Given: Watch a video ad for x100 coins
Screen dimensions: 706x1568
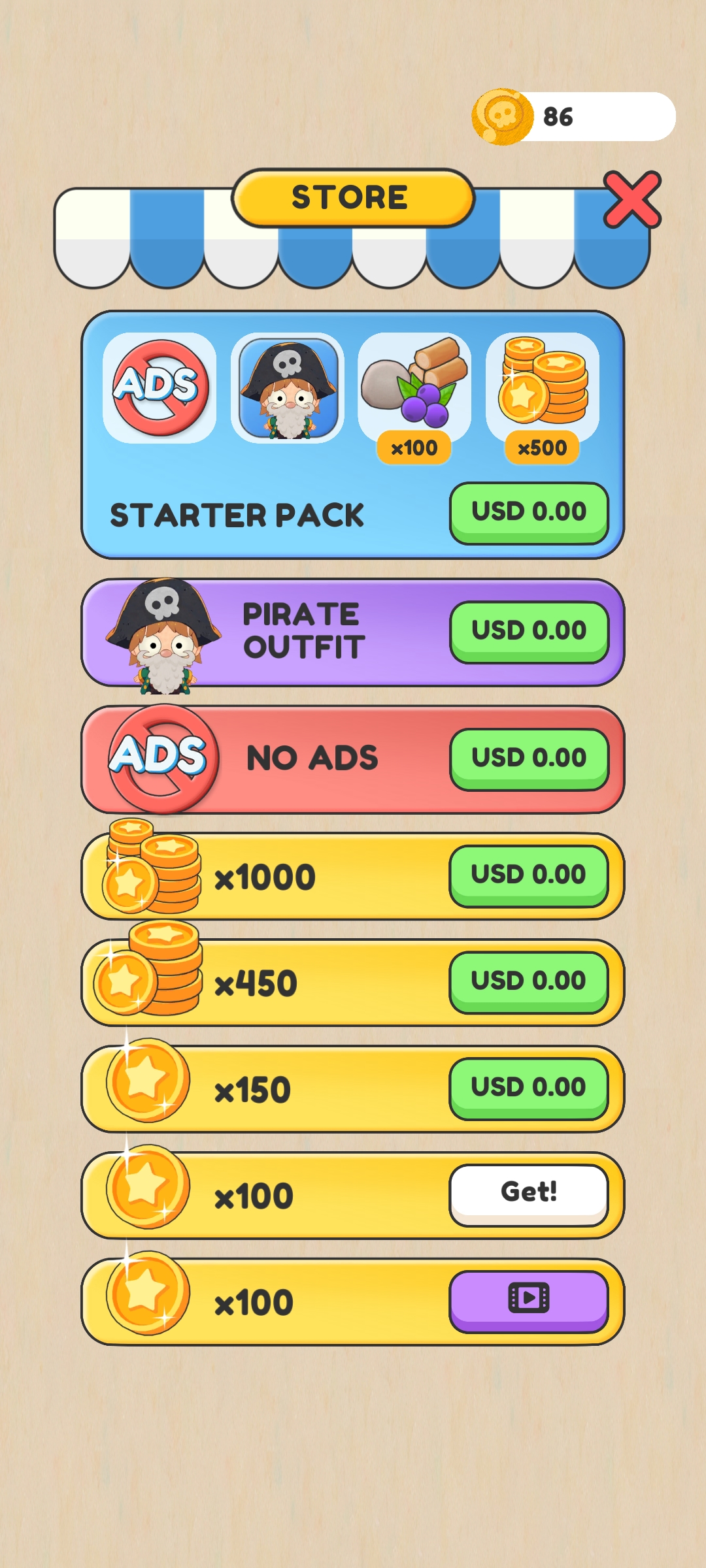Looking at the screenshot, I should pyautogui.click(x=529, y=1300).
